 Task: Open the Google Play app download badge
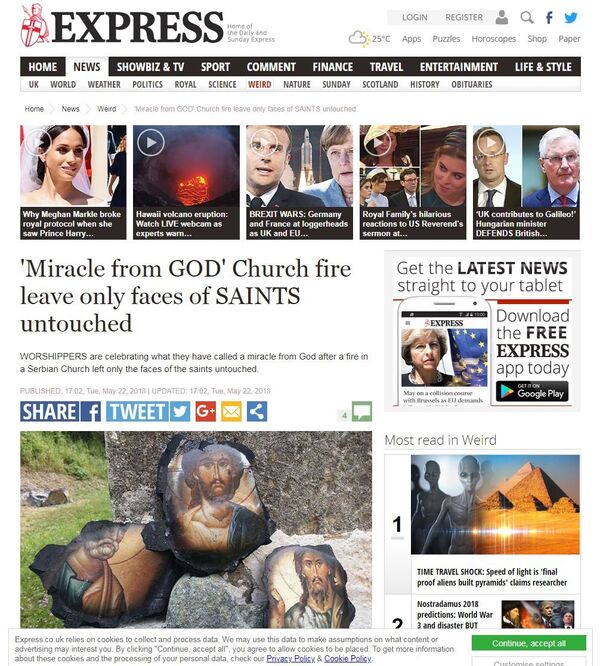tap(532, 391)
